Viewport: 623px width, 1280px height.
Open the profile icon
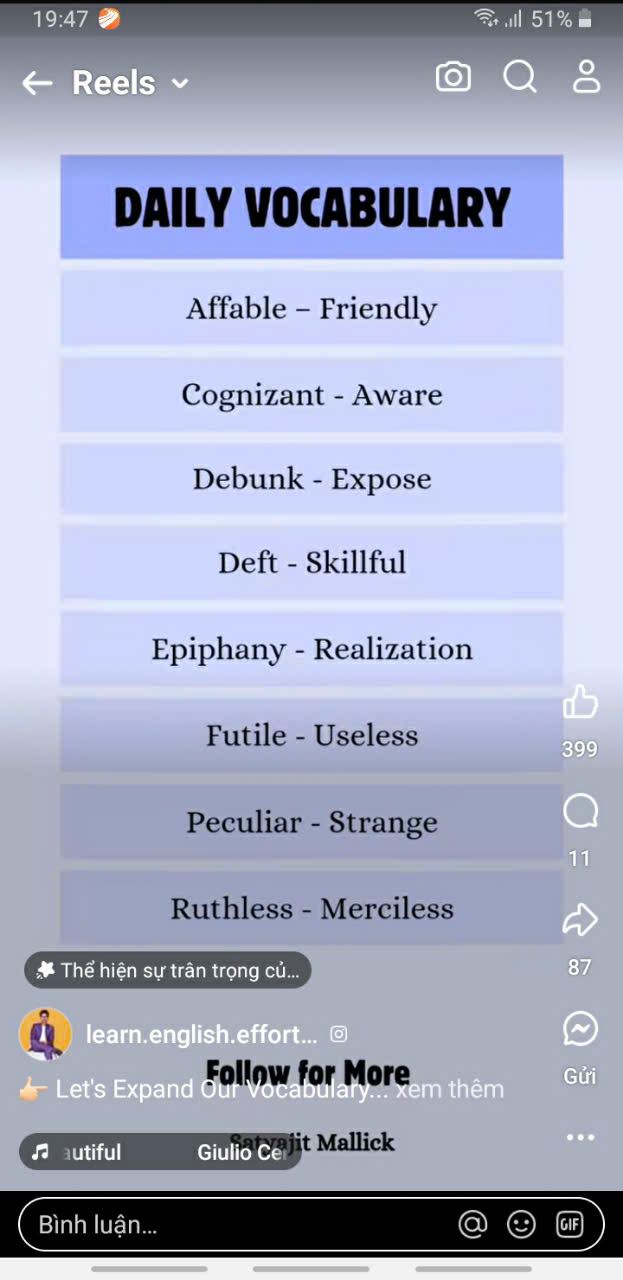[x=587, y=77]
